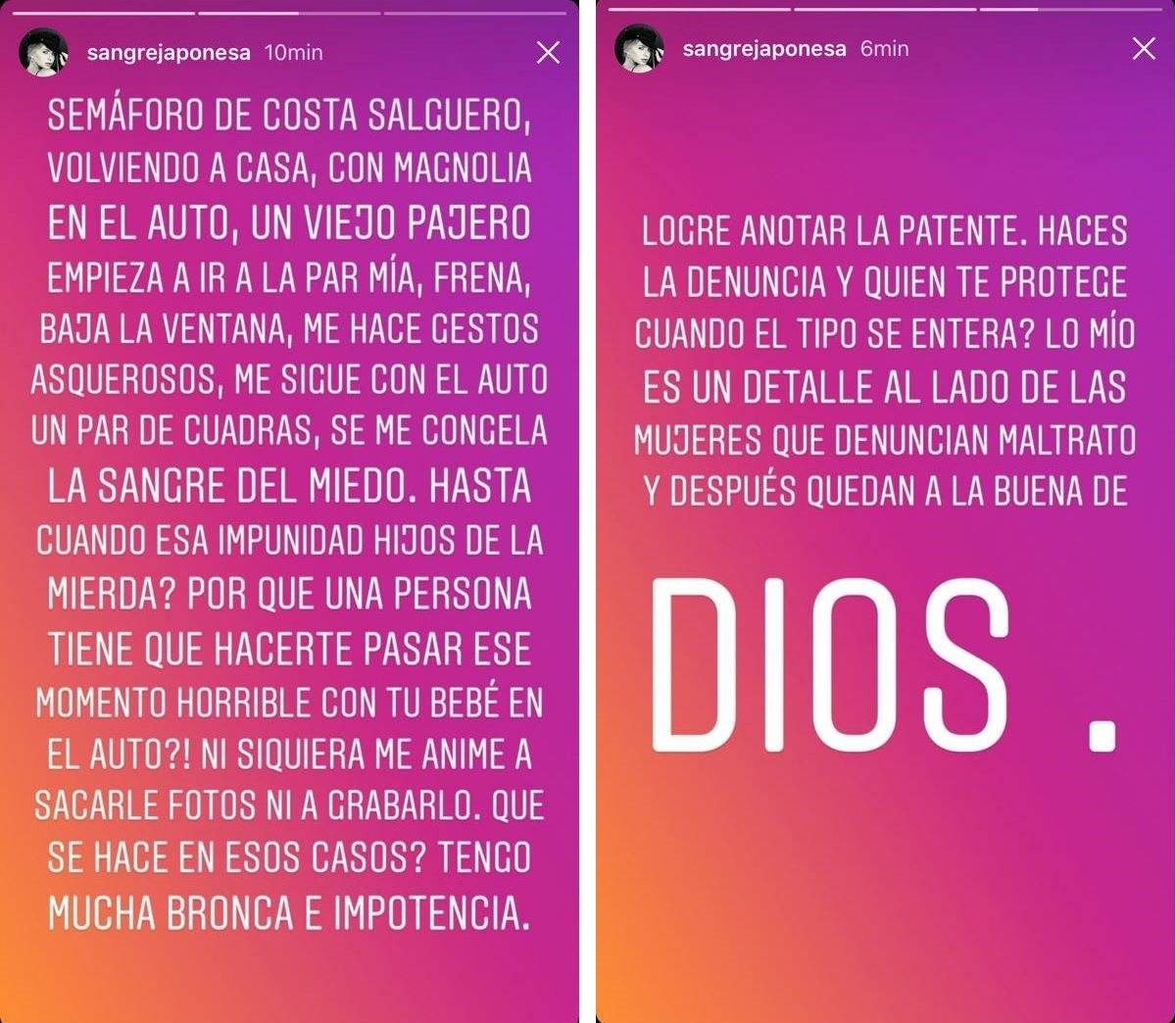Close the story posted 6min ago
1176x1023 pixels.
(x=1143, y=49)
